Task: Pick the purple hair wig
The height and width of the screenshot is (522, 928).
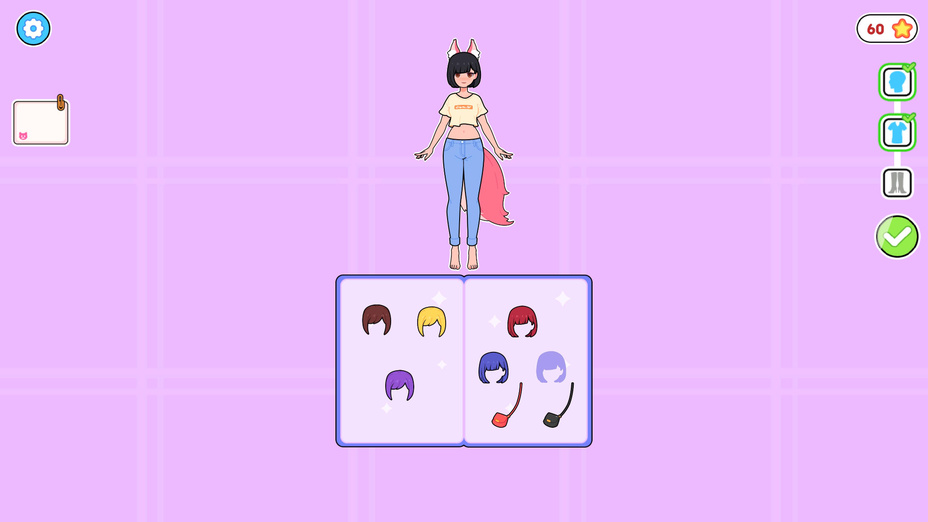Action: pyautogui.click(x=399, y=385)
